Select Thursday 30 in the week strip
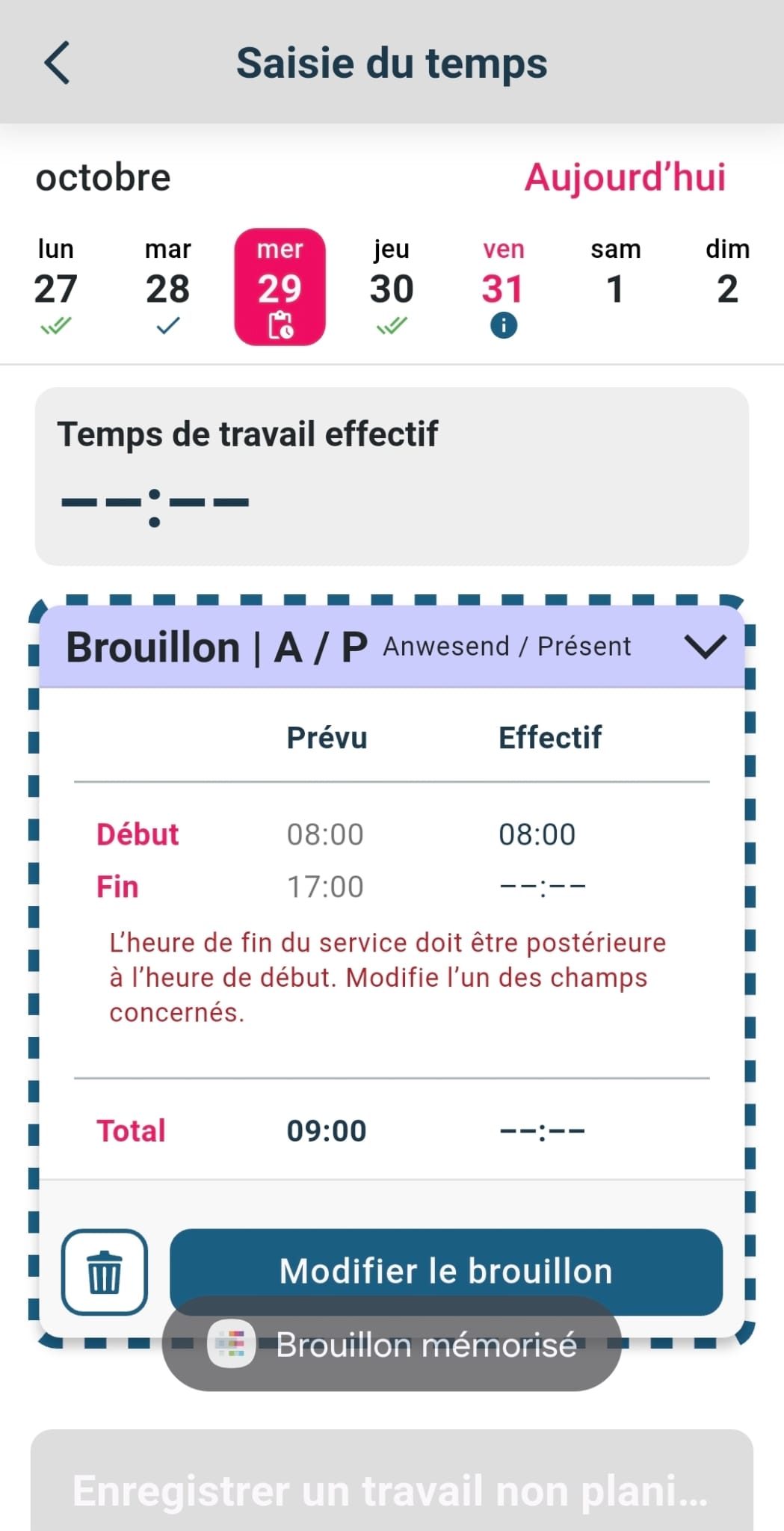 pos(392,288)
